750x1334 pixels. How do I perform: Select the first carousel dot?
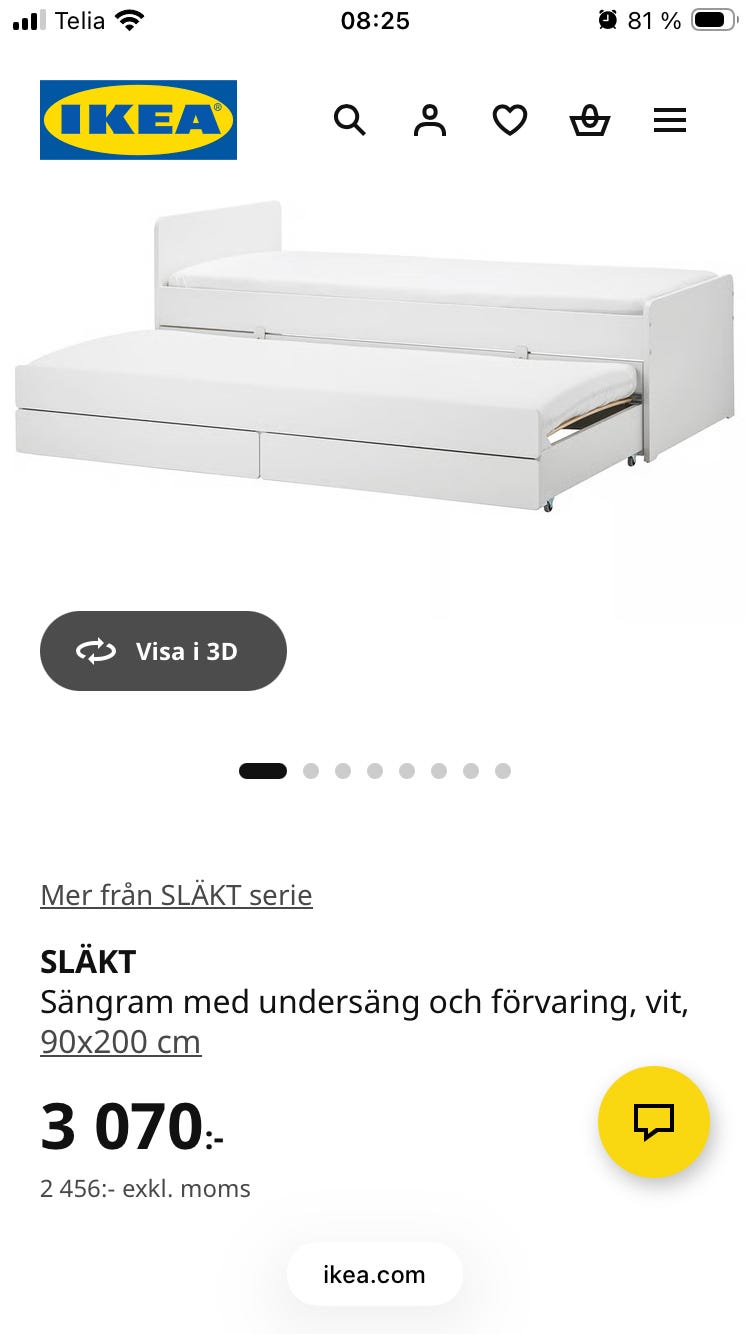(262, 770)
